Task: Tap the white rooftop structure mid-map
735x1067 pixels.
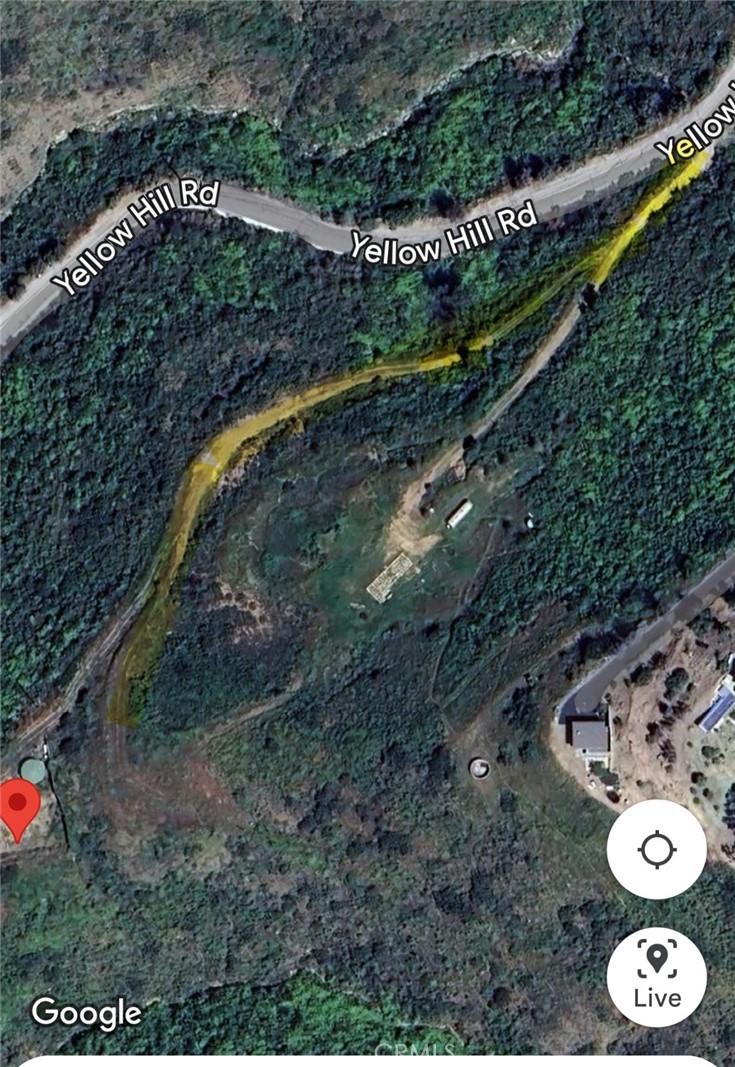Action: pos(458,513)
